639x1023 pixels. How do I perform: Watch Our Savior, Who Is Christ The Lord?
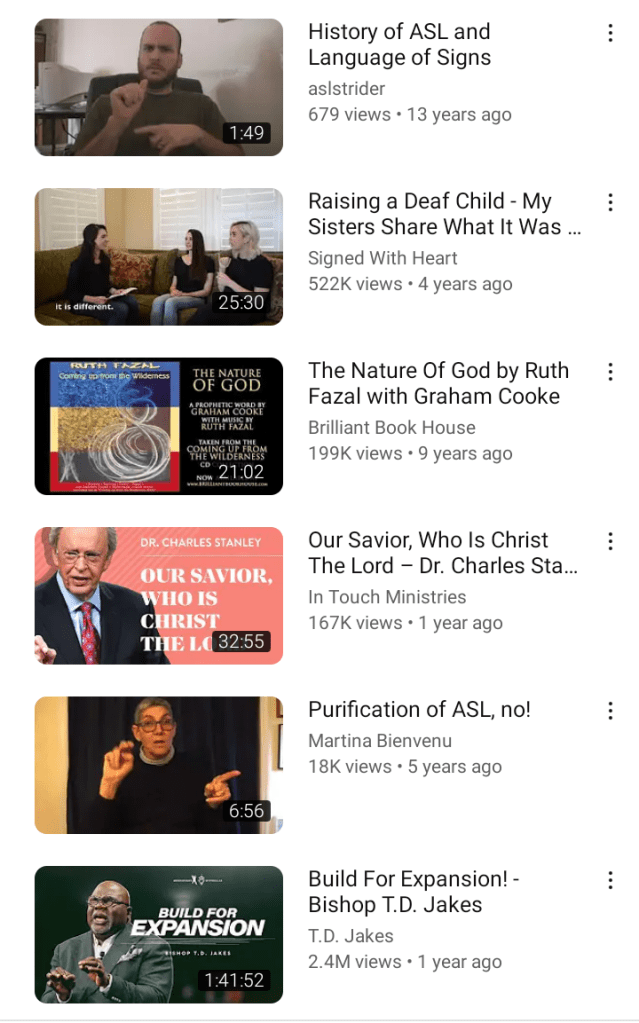tap(159, 595)
